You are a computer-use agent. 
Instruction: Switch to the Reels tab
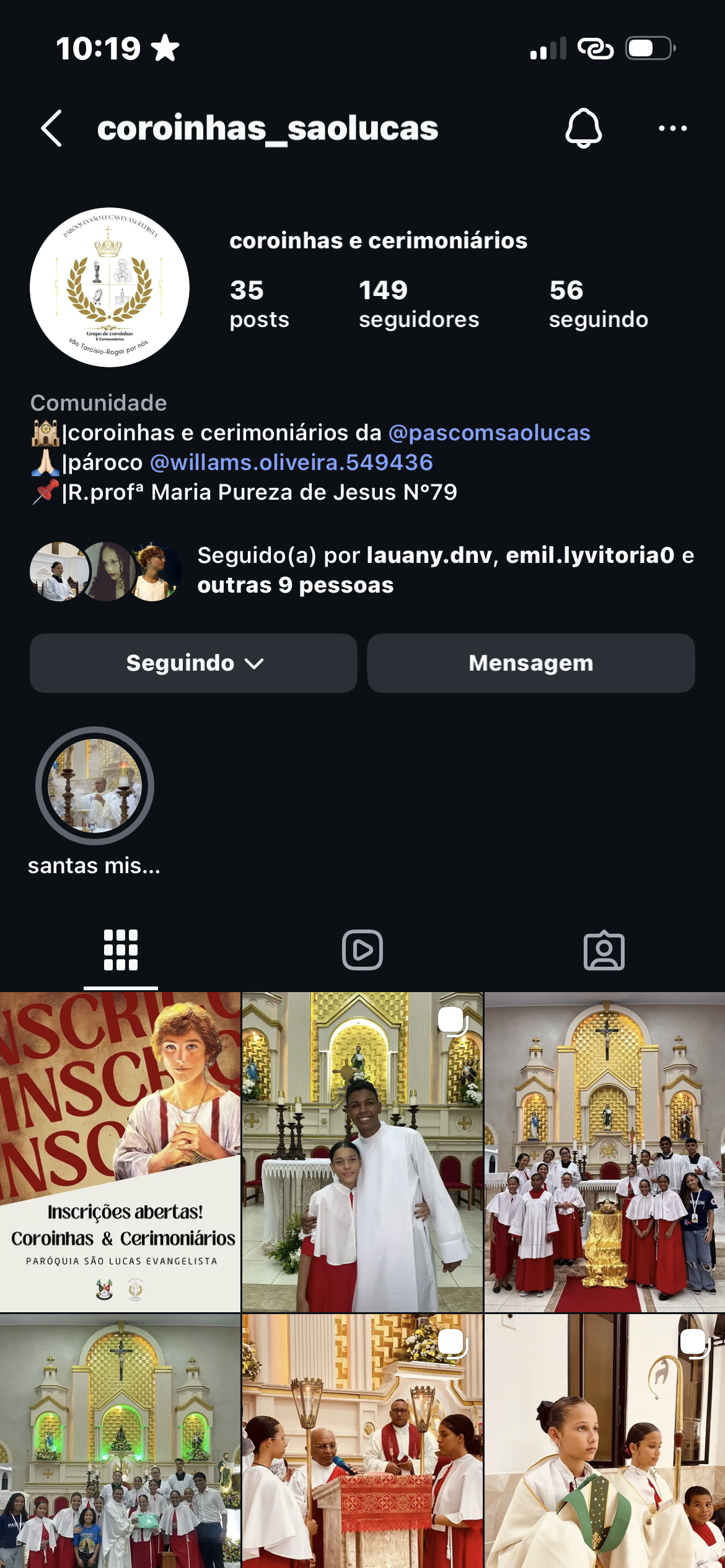coord(362,950)
